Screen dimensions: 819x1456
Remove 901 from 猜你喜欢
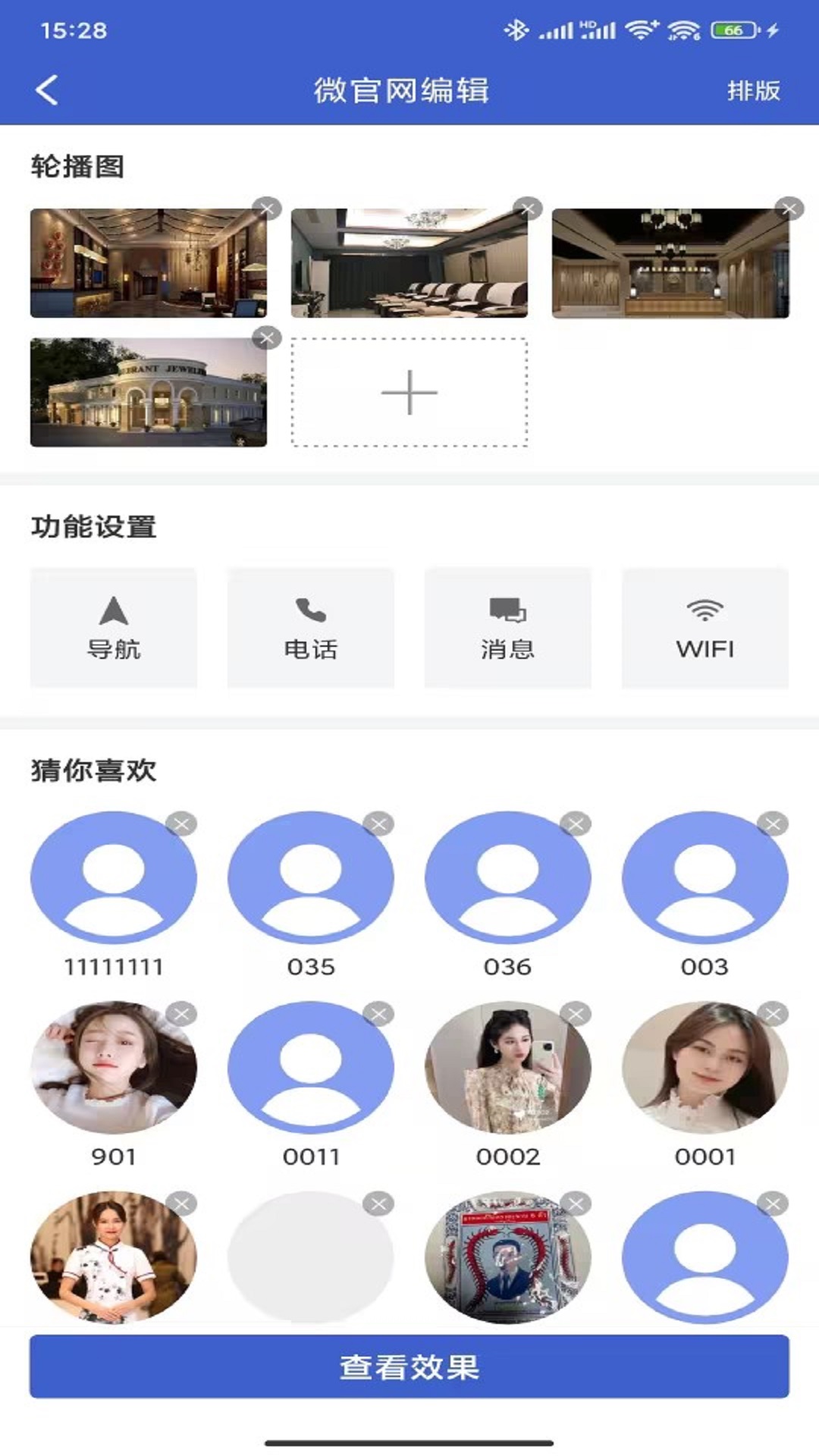182,1014
